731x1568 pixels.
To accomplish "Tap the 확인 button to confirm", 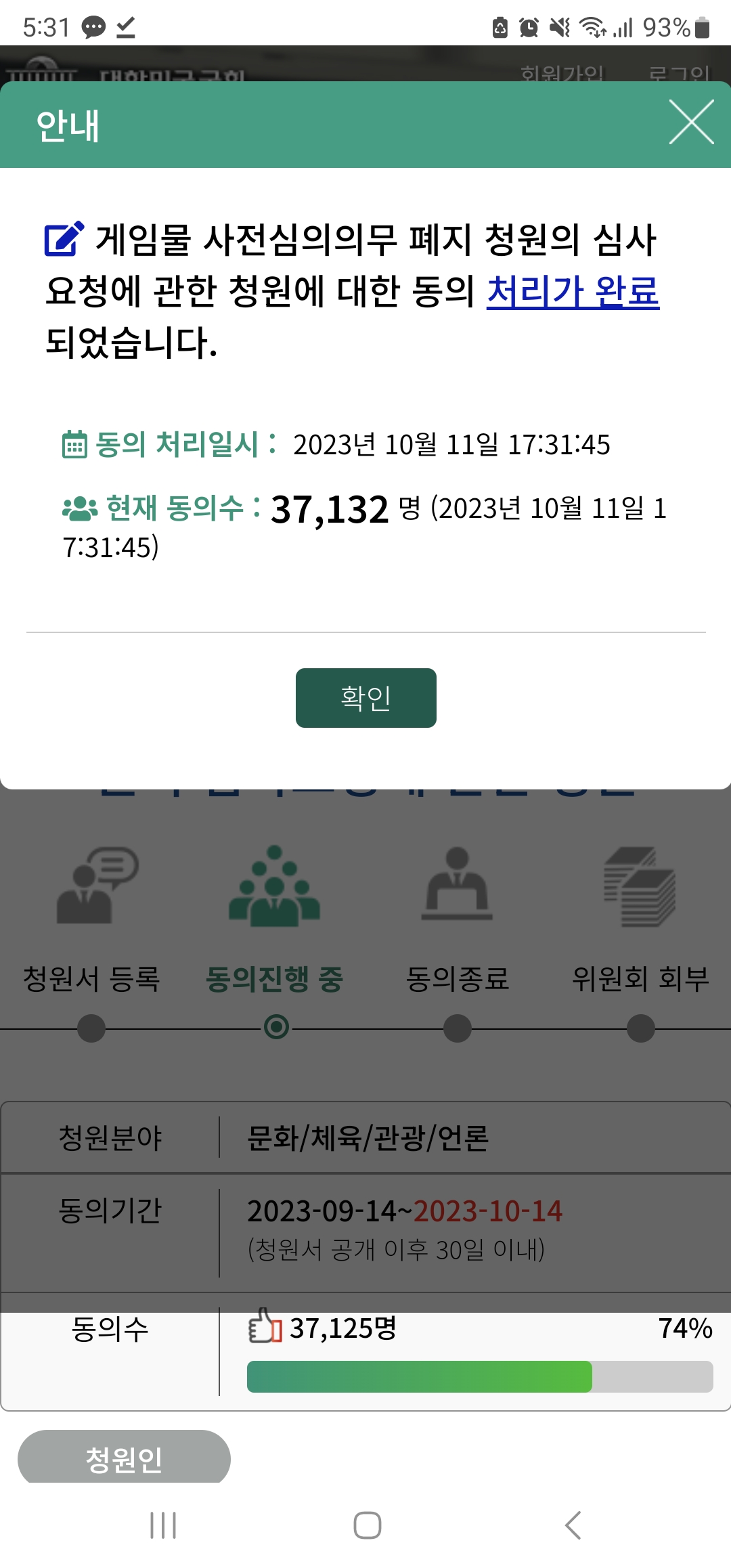I will 365,697.
